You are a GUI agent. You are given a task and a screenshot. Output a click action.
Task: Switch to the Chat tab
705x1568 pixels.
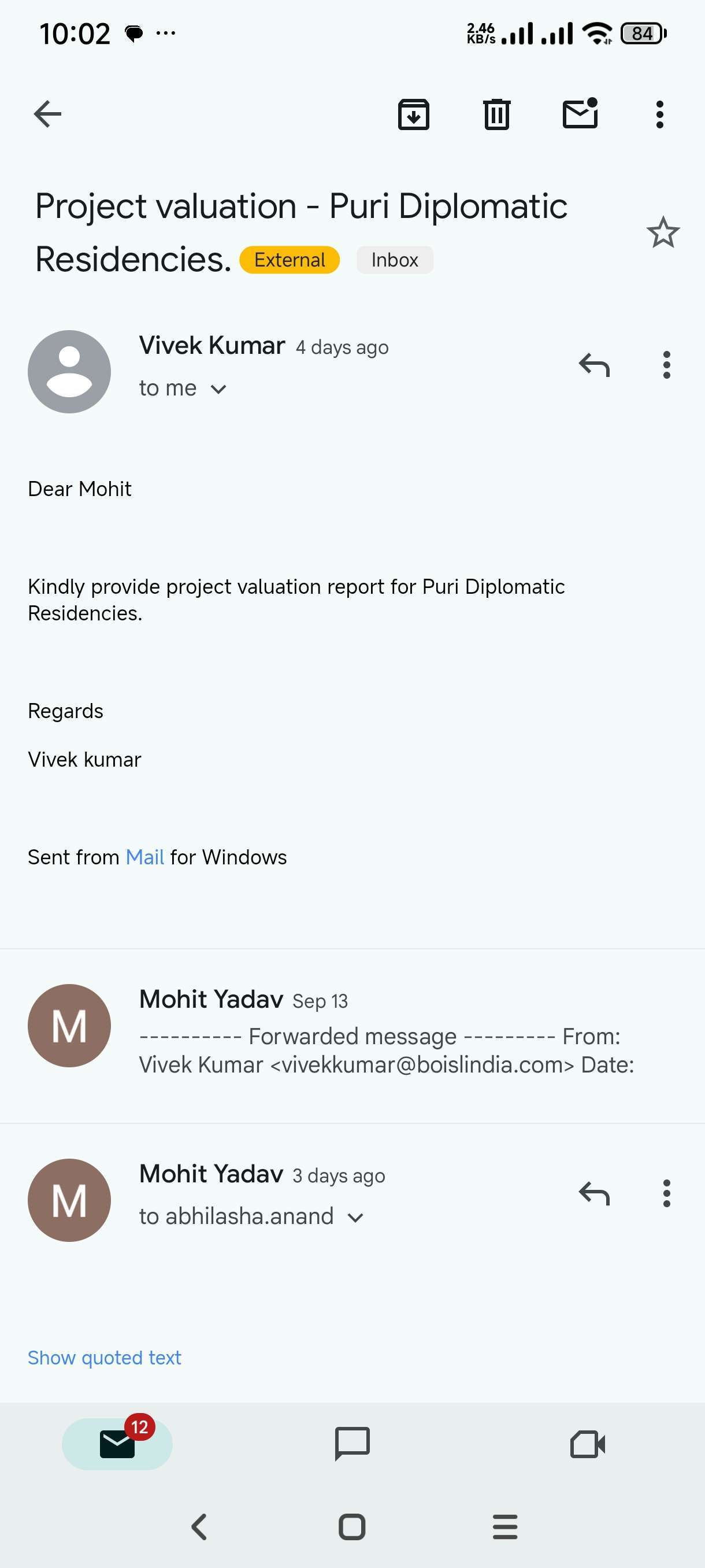coord(352,1444)
